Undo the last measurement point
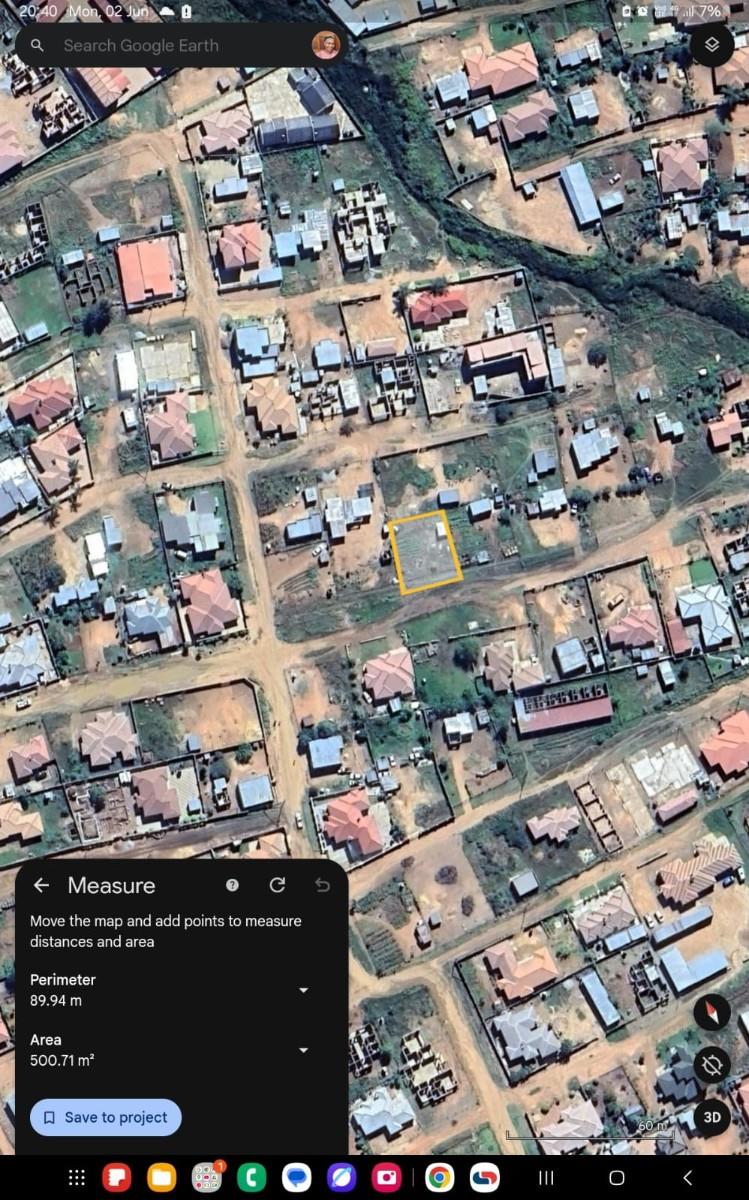This screenshot has width=749, height=1200. (322, 885)
